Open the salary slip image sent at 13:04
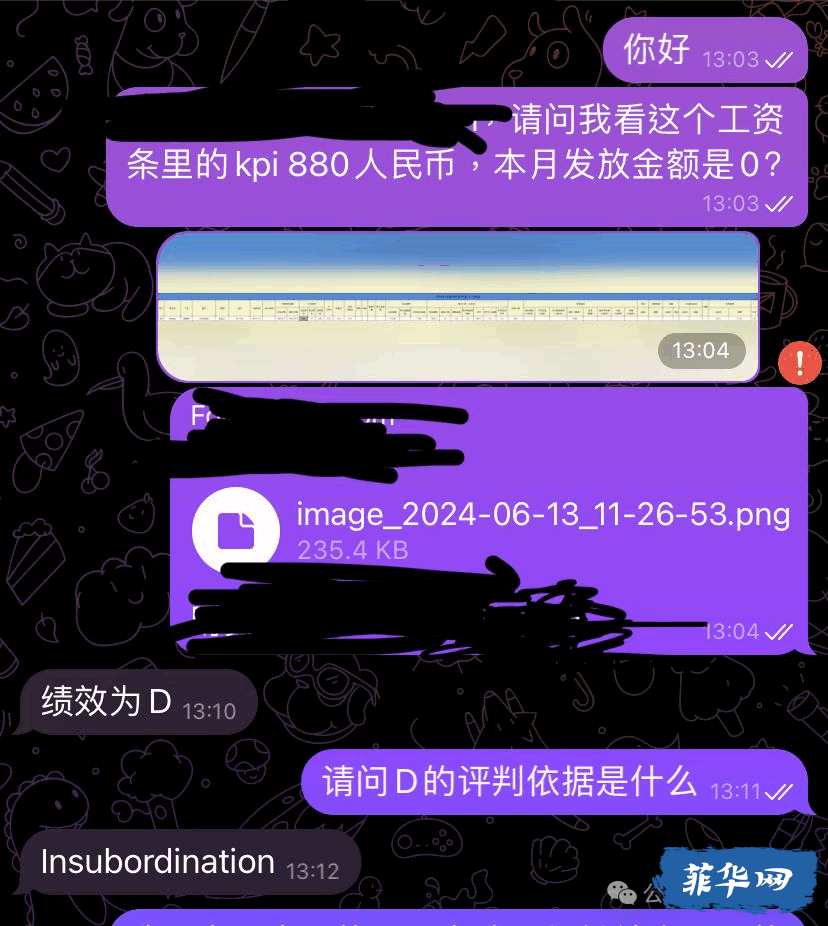 (458, 306)
